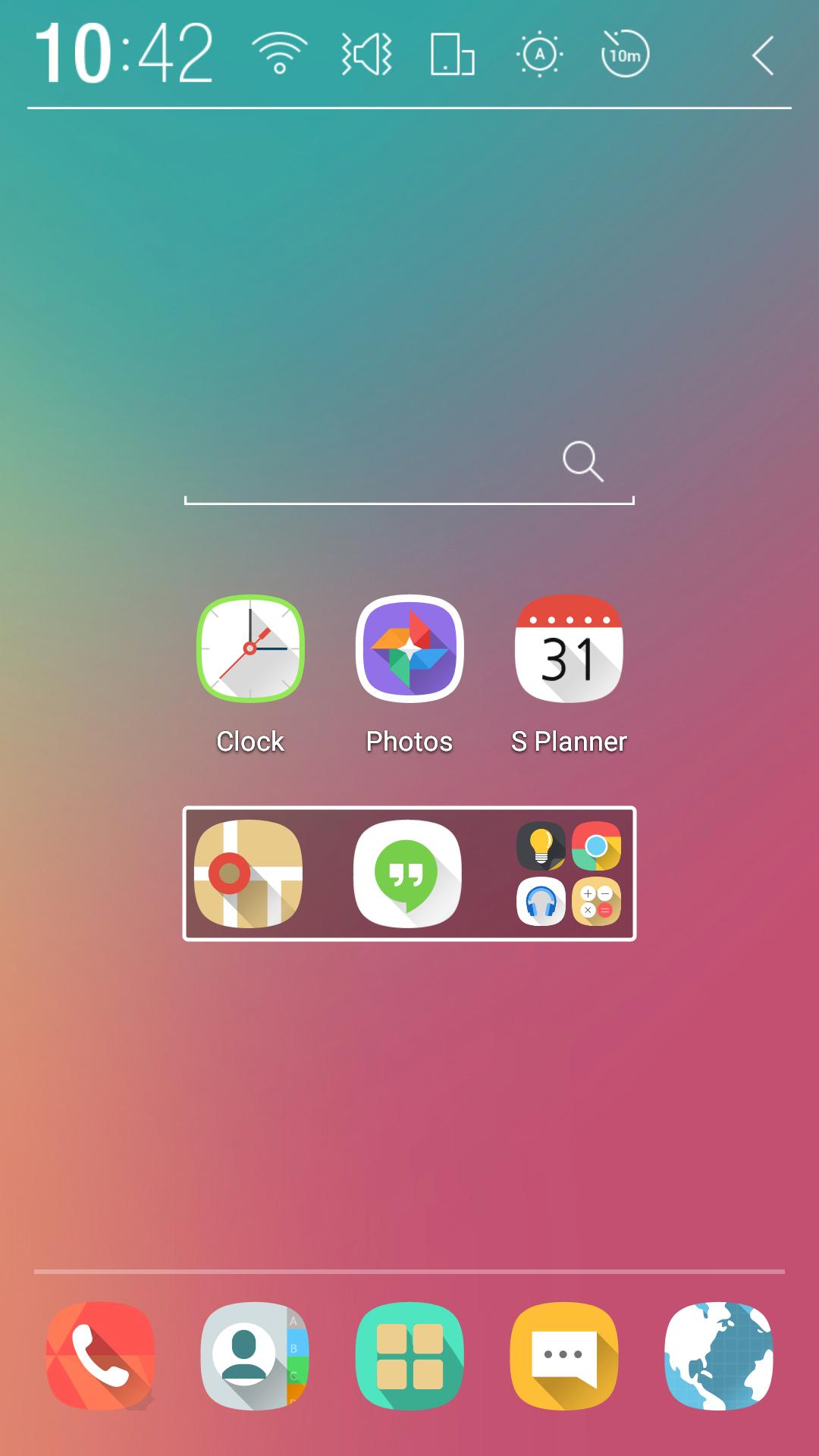Collapse the quick settings arrow

click(763, 55)
